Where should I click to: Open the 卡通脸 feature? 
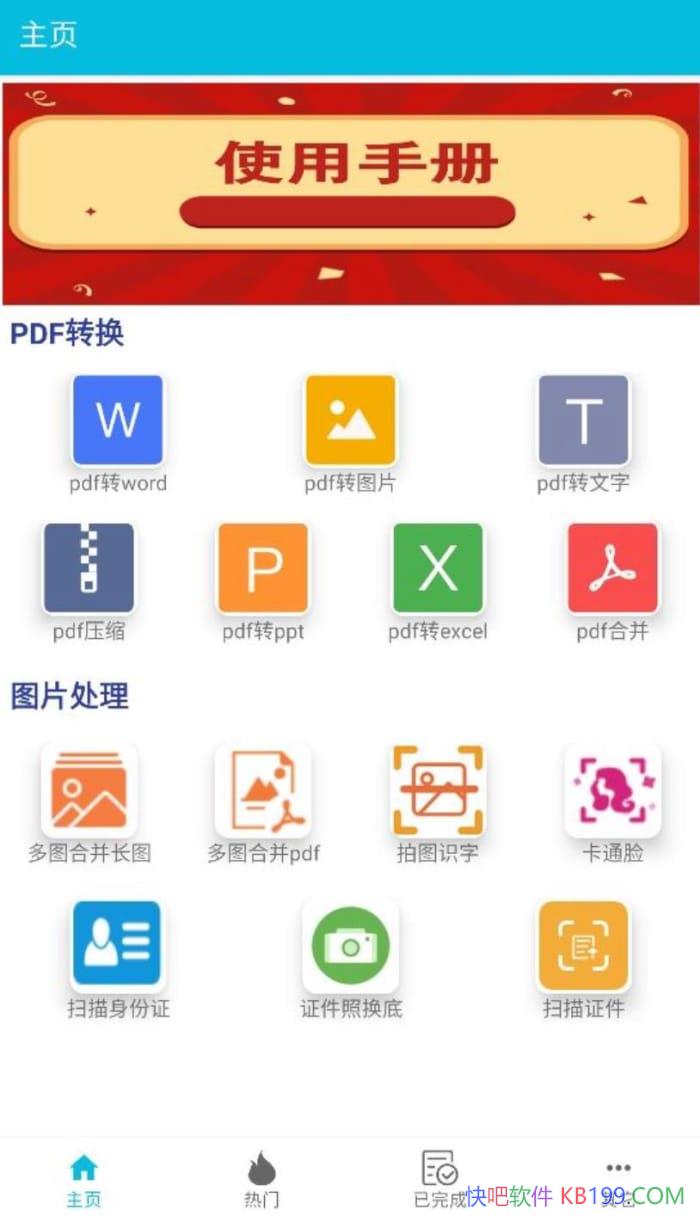click(612, 791)
